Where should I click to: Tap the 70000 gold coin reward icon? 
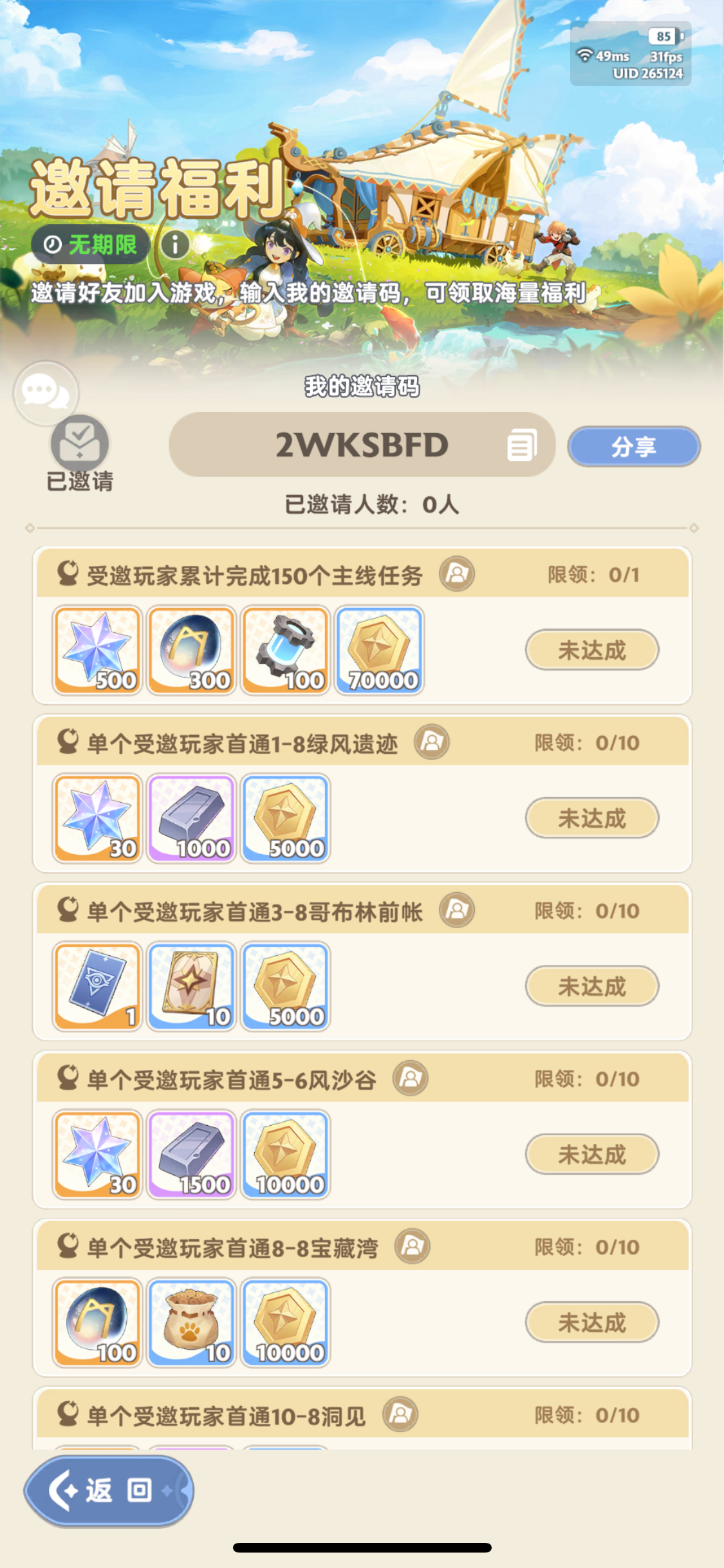point(379,650)
